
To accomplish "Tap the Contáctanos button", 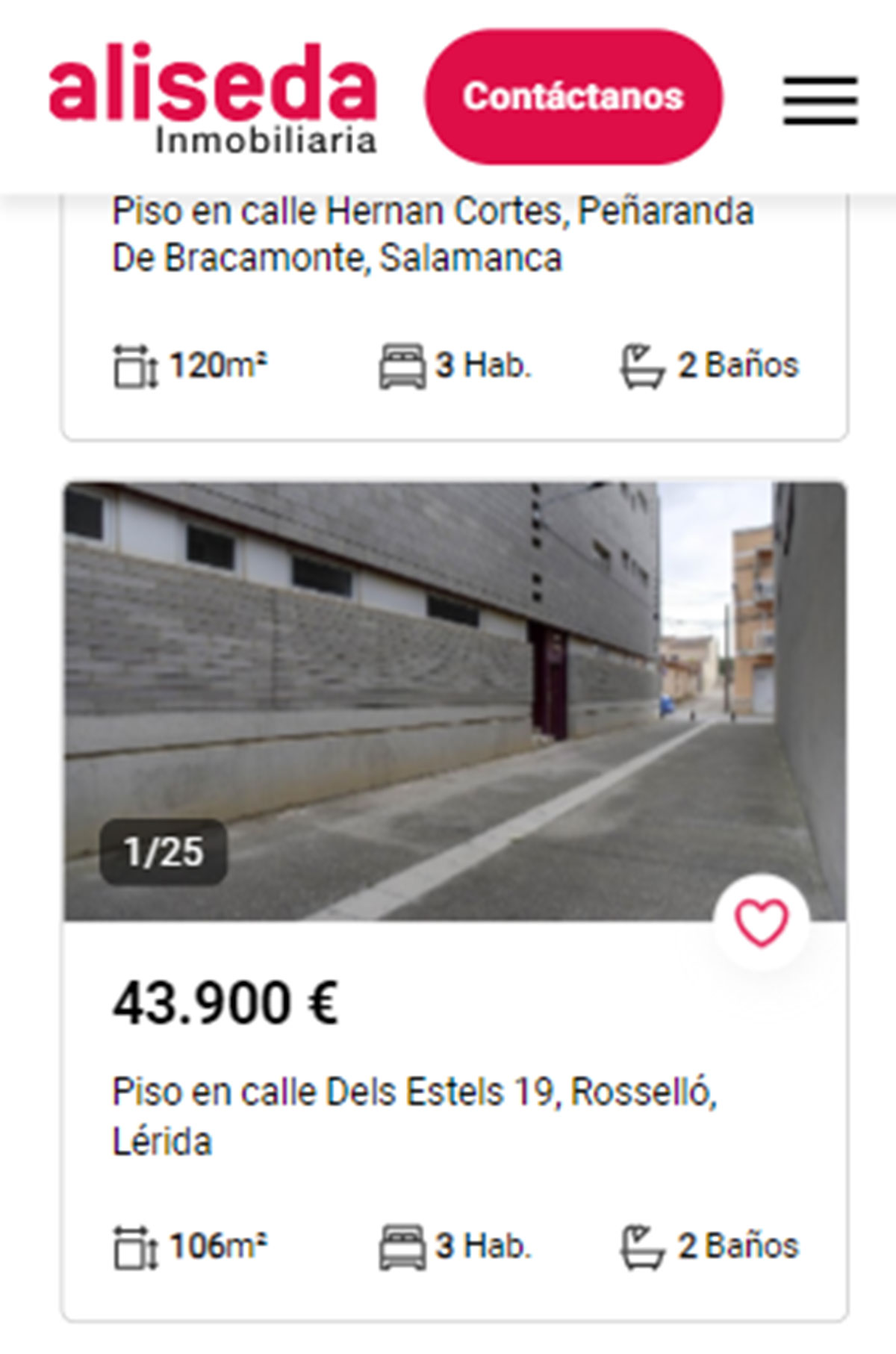I will coord(573,97).
